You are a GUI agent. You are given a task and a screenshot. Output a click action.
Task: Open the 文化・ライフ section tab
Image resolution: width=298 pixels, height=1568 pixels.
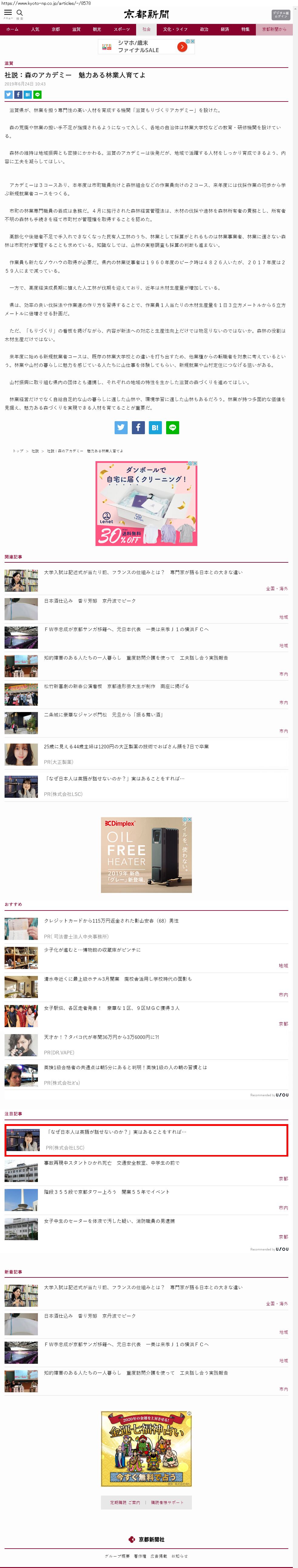[175, 29]
